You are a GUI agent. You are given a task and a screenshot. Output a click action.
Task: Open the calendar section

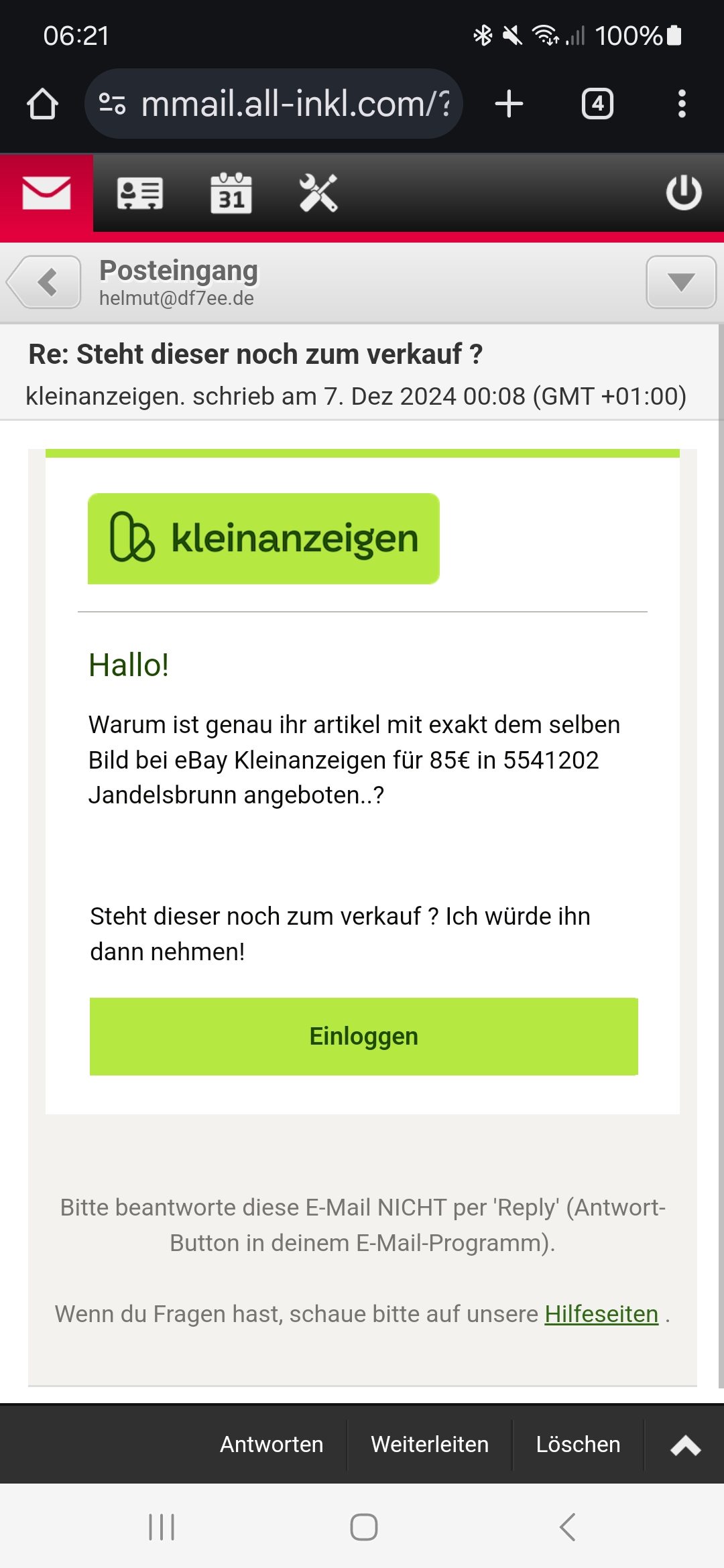coord(231,193)
